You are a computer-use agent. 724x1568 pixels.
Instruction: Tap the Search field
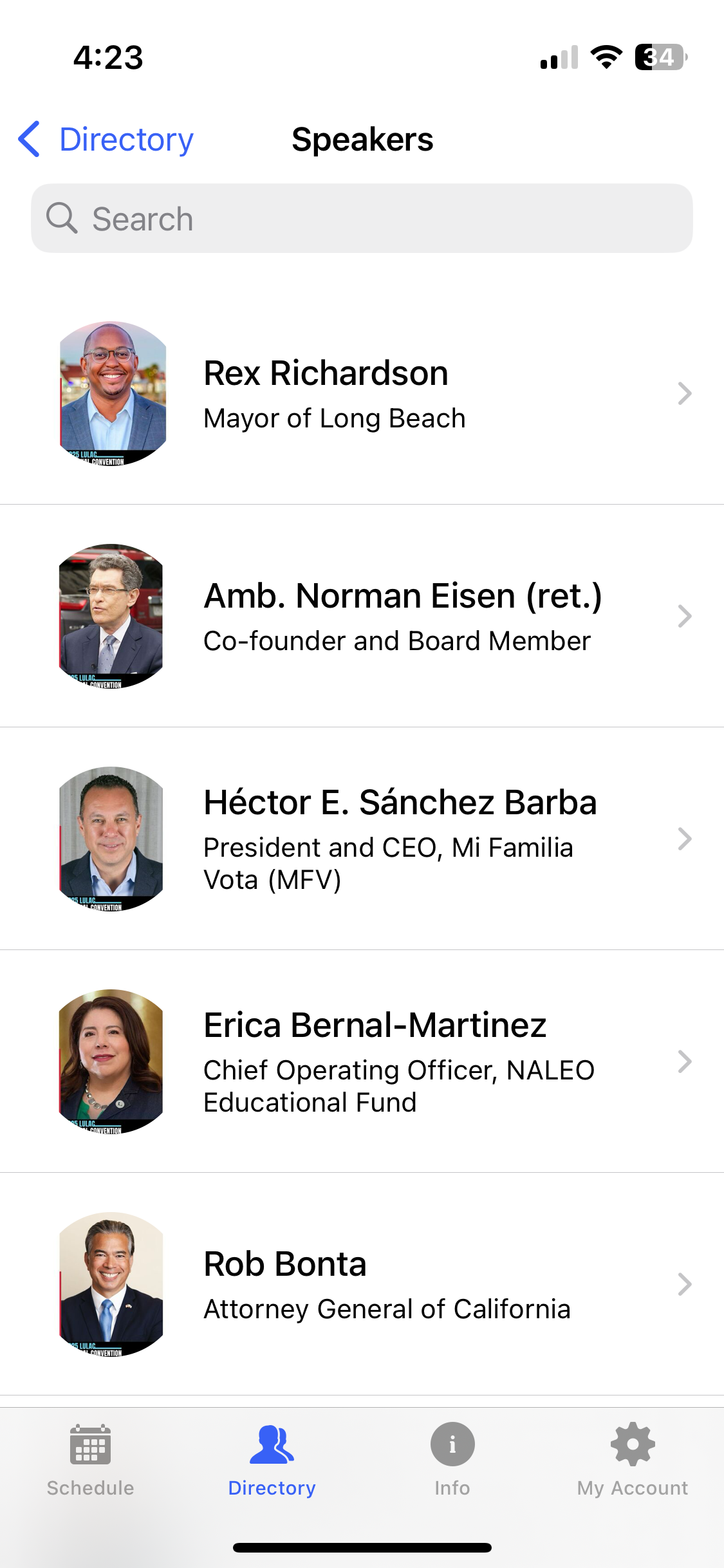(362, 218)
